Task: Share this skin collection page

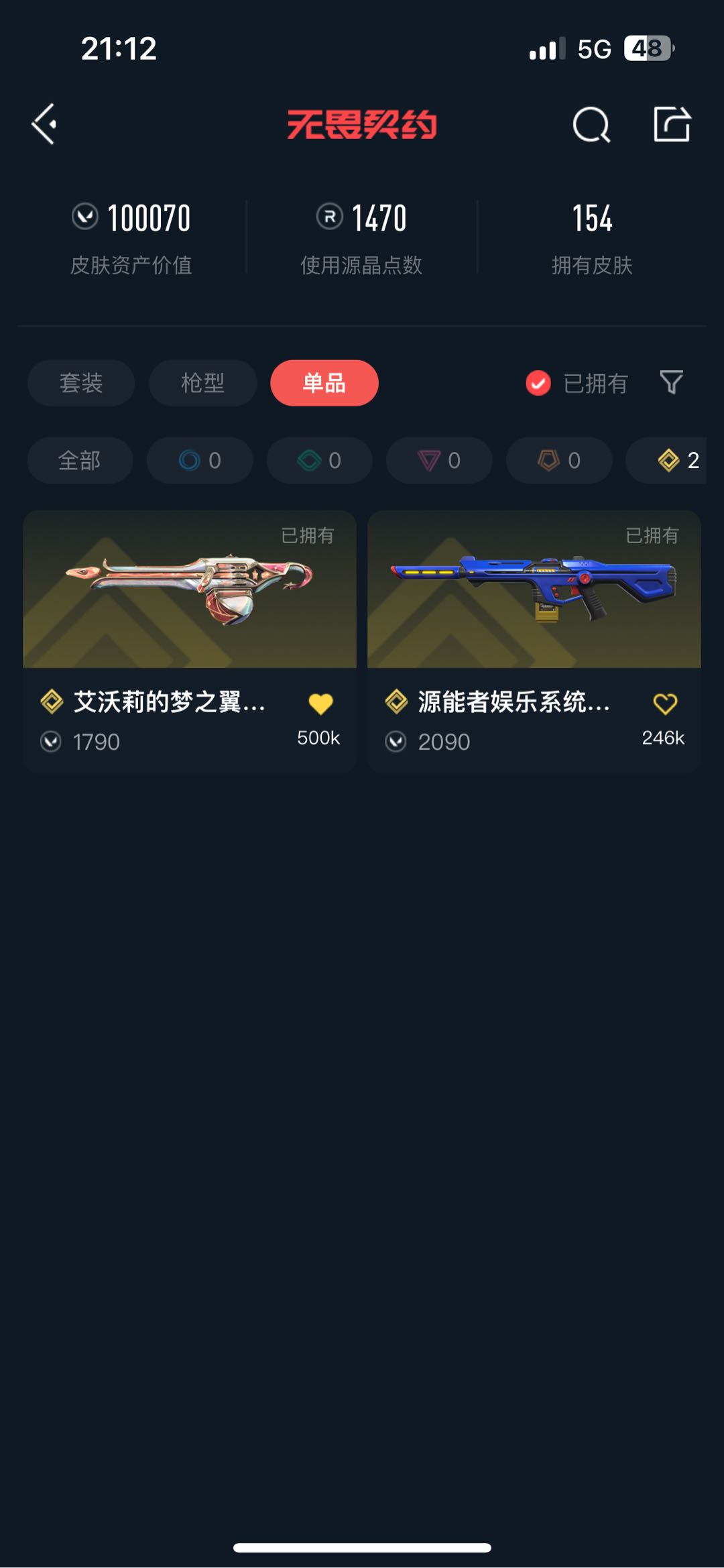Action: point(672,124)
